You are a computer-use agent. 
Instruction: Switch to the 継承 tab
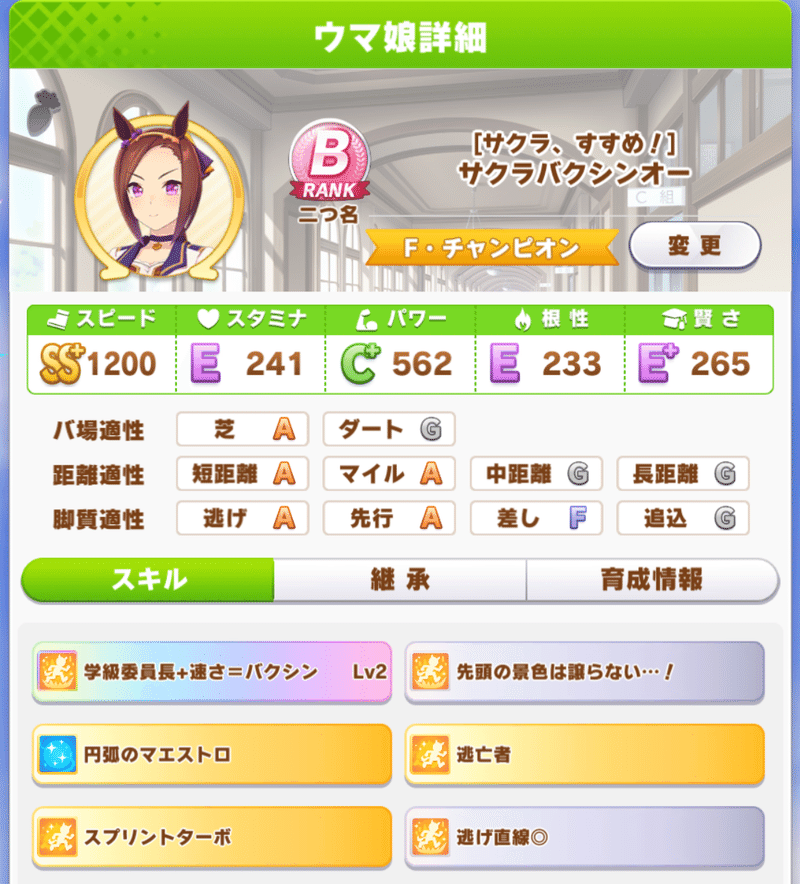point(399,579)
